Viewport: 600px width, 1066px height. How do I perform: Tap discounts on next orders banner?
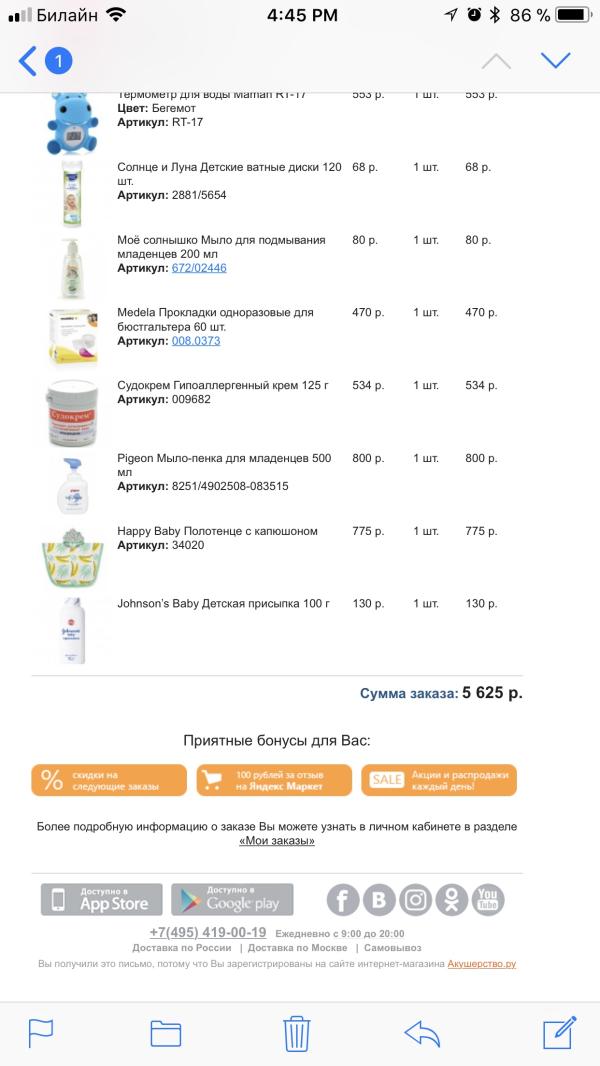109,780
